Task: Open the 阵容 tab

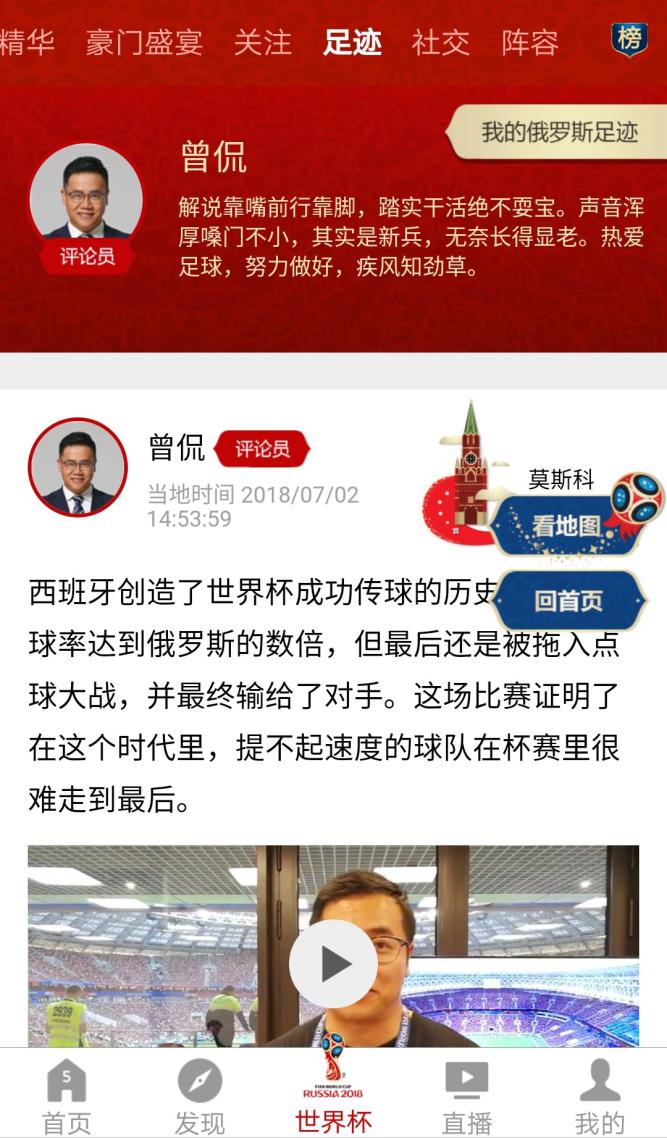Action: click(x=530, y=42)
